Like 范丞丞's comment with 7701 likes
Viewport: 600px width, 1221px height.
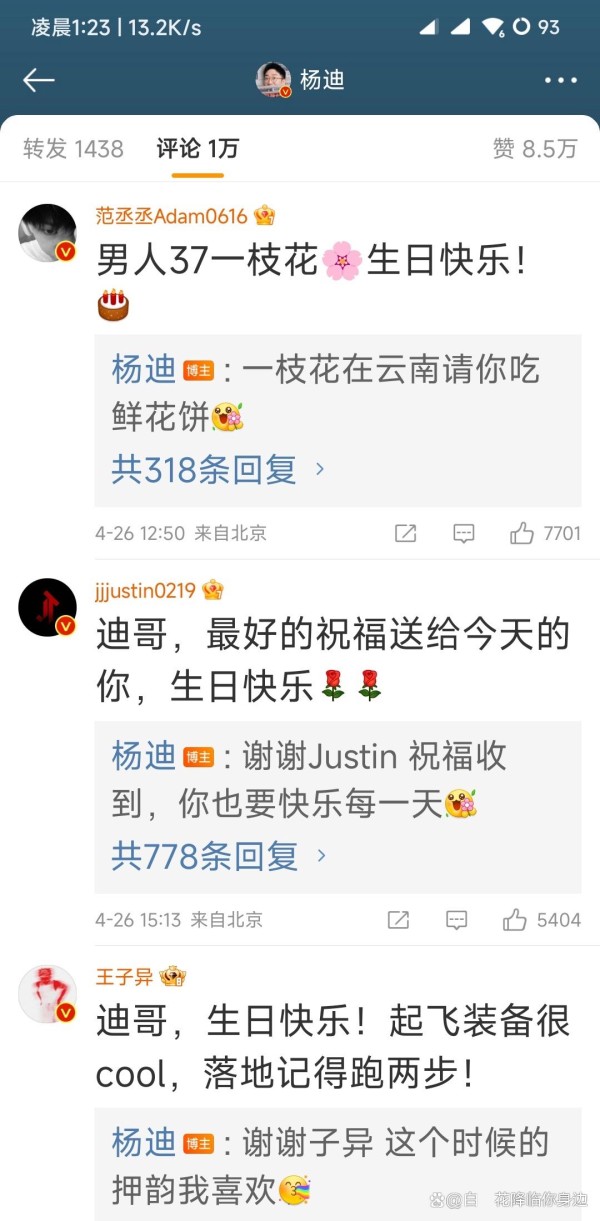(545, 534)
